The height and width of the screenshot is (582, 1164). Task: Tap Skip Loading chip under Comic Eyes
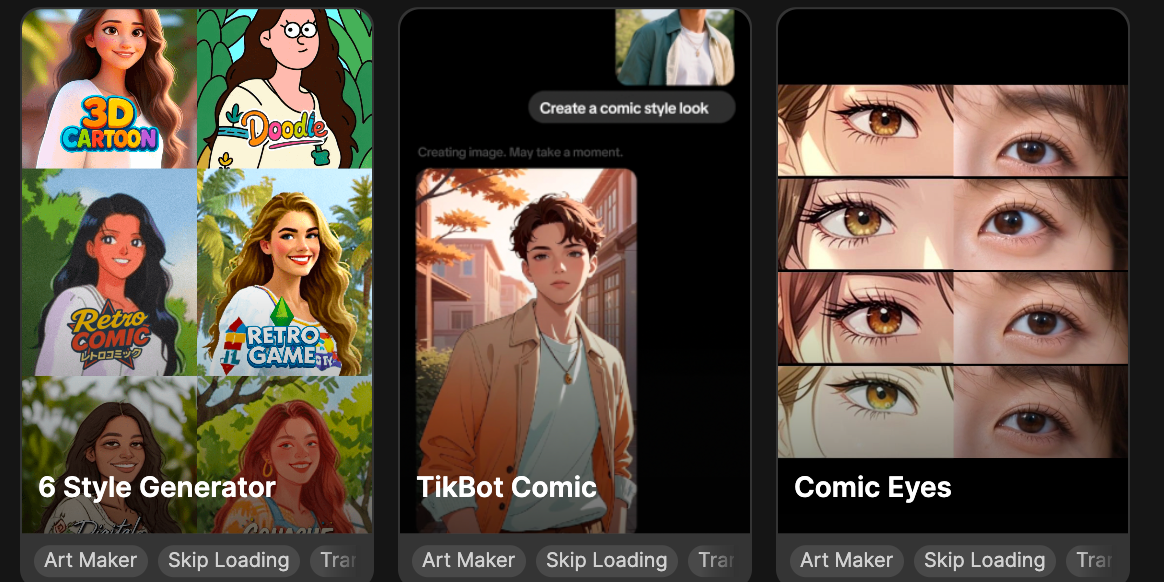pyautogui.click(x=984, y=560)
